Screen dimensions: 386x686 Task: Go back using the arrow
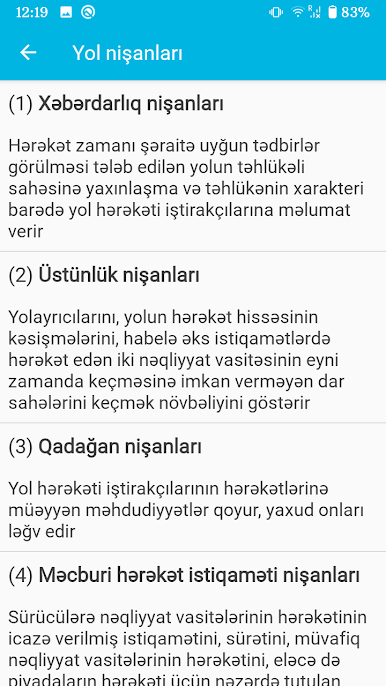pos(28,53)
